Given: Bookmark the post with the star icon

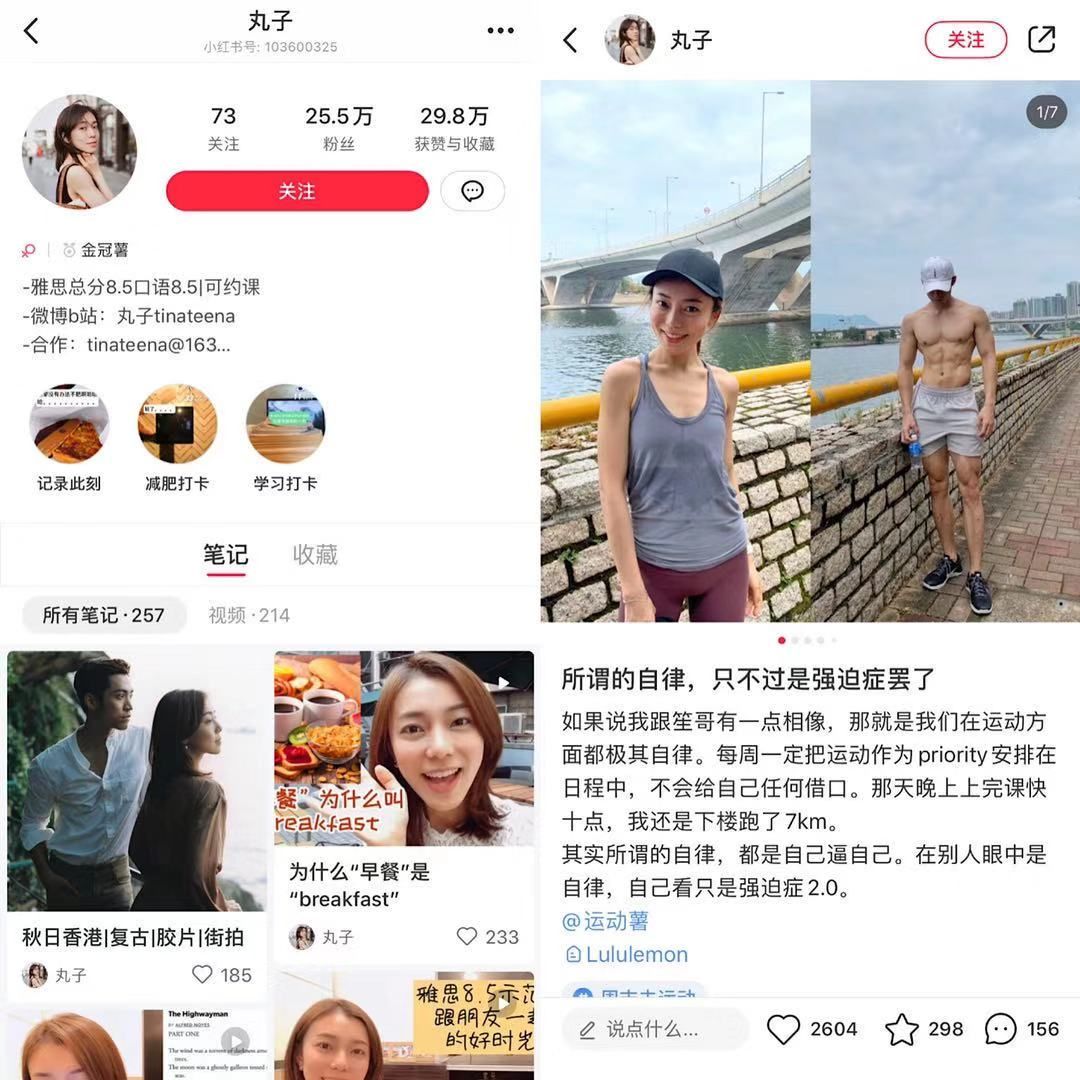Looking at the screenshot, I should (x=902, y=1029).
